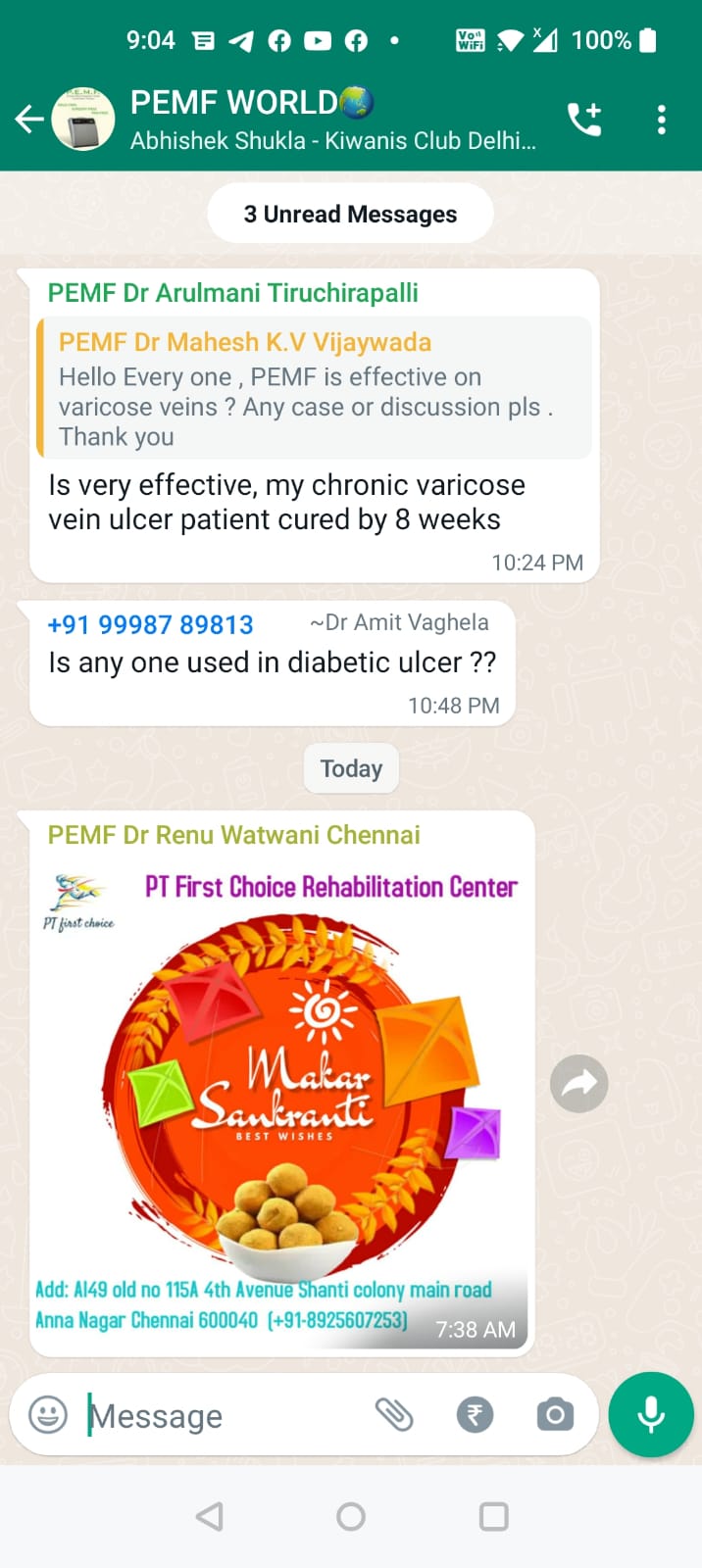Open the rupee payment option
This screenshot has height=1568, width=702.
[475, 1414]
